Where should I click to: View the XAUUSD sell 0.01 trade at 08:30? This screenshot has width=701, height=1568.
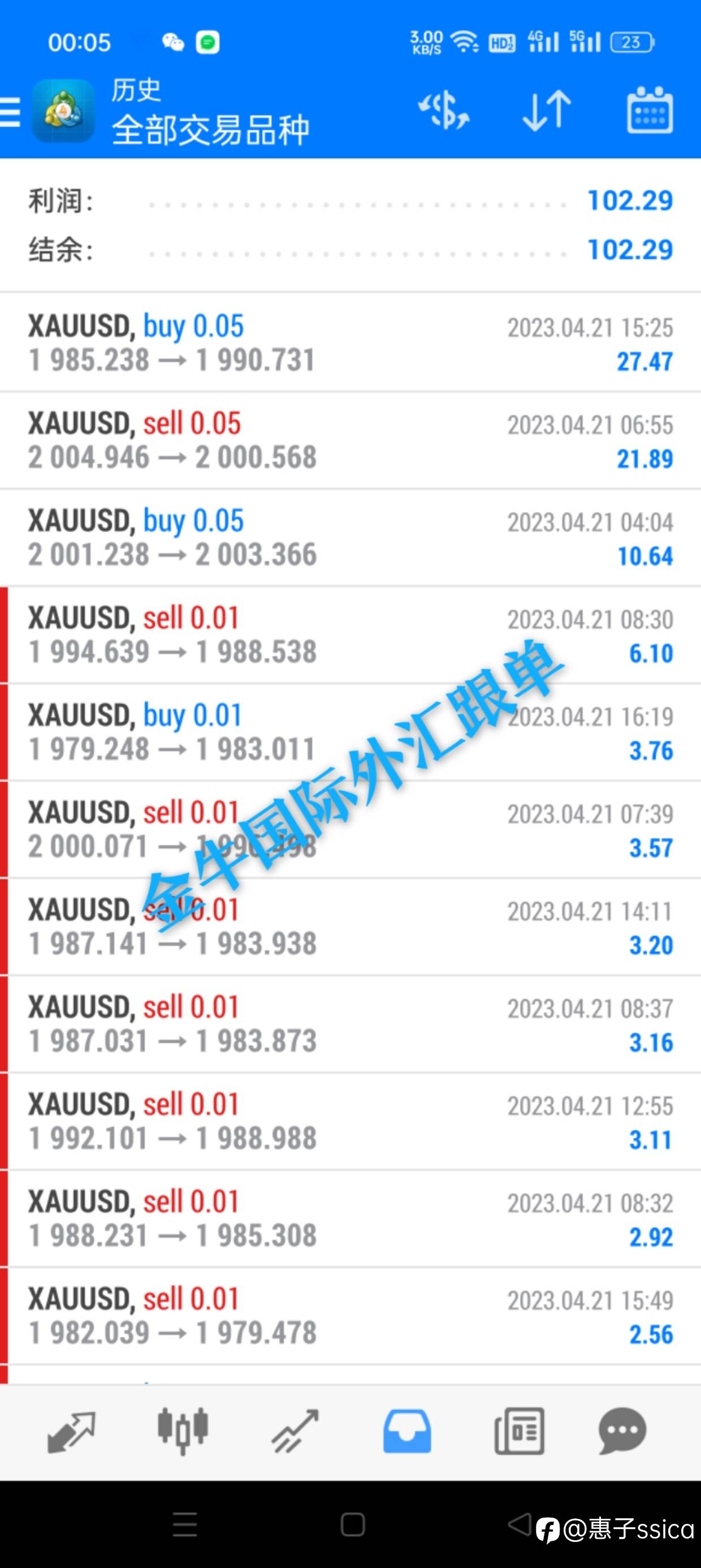[x=350, y=635]
